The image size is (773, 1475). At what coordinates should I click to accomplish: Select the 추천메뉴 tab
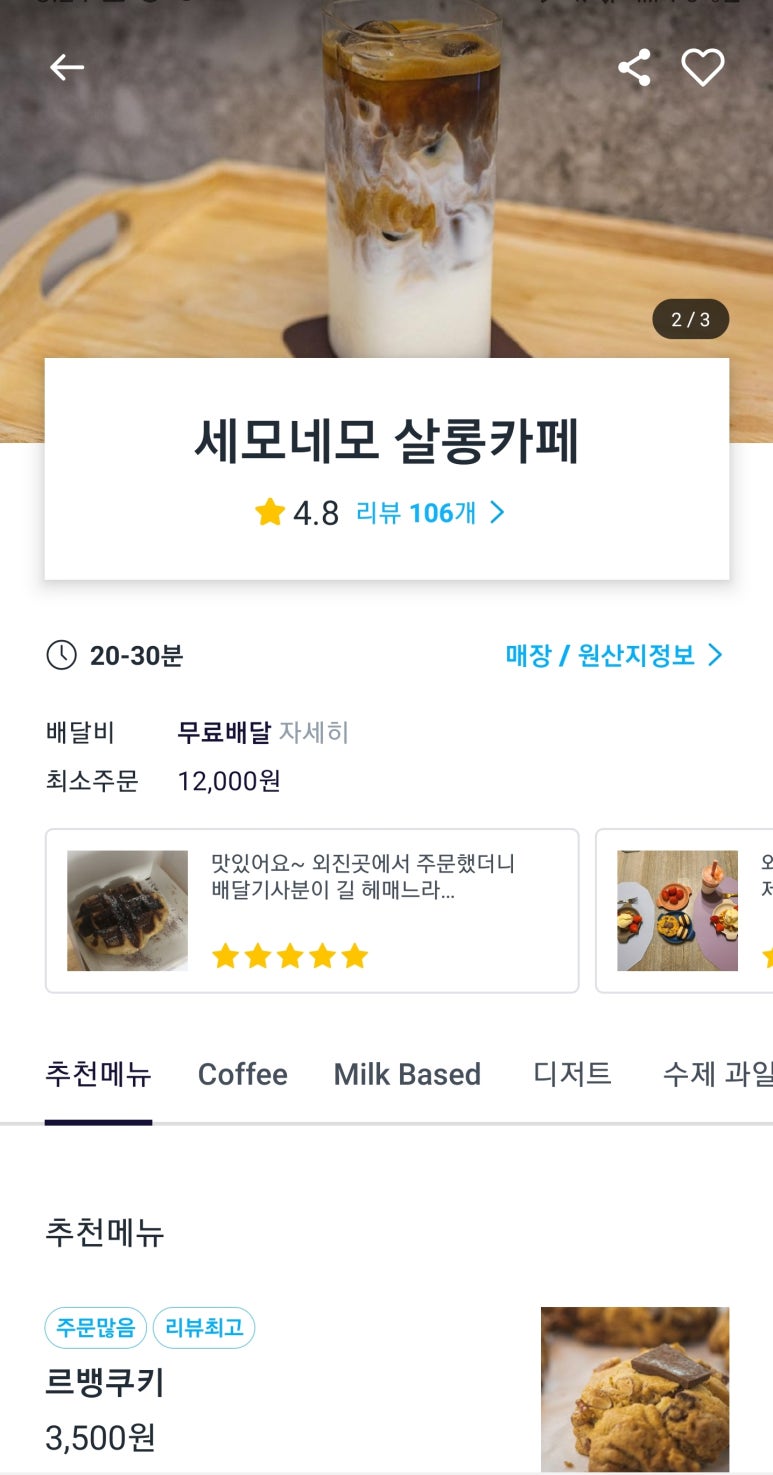point(98,1074)
